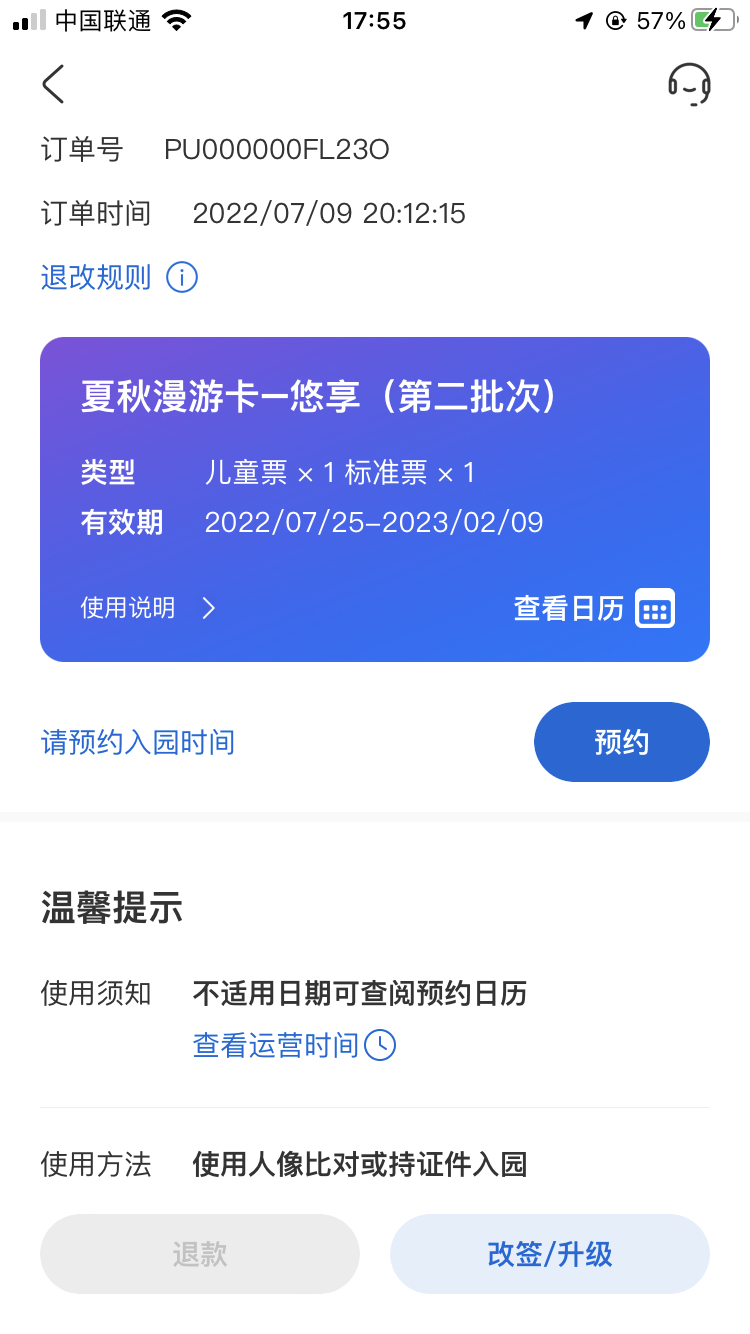The image size is (750, 1334).
Task: Tap 预约 to reserve park entry
Action: coord(621,742)
